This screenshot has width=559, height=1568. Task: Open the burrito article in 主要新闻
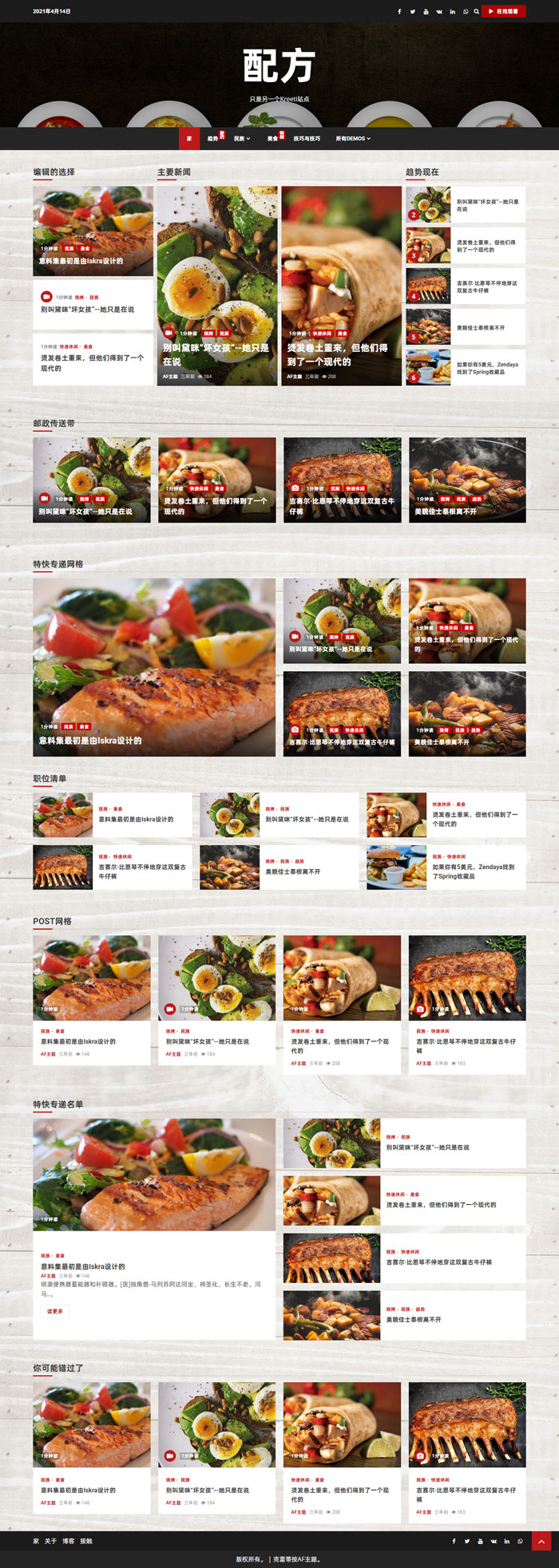point(341,286)
